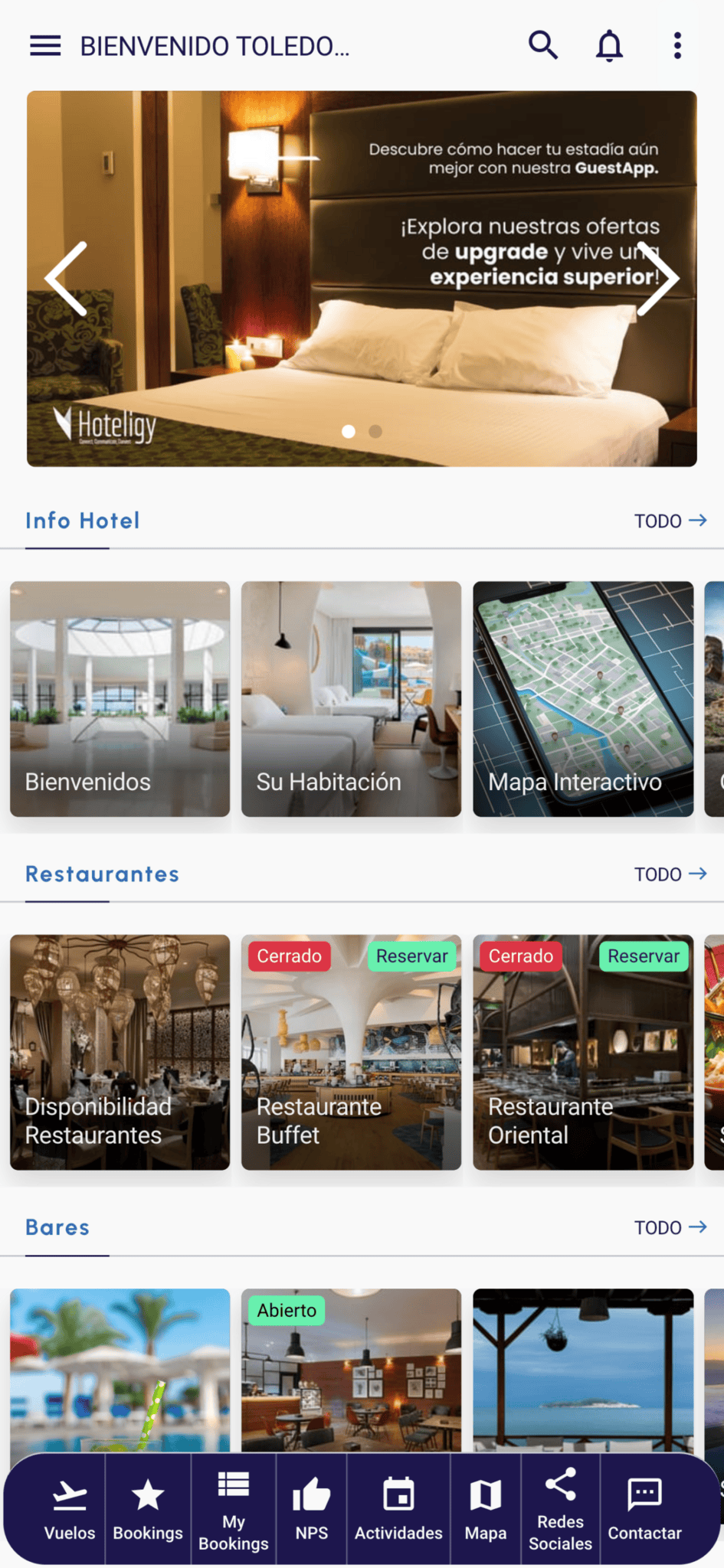This screenshot has height=1568, width=724.
Task: Go to Actividades
Action: pyautogui.click(x=398, y=1510)
